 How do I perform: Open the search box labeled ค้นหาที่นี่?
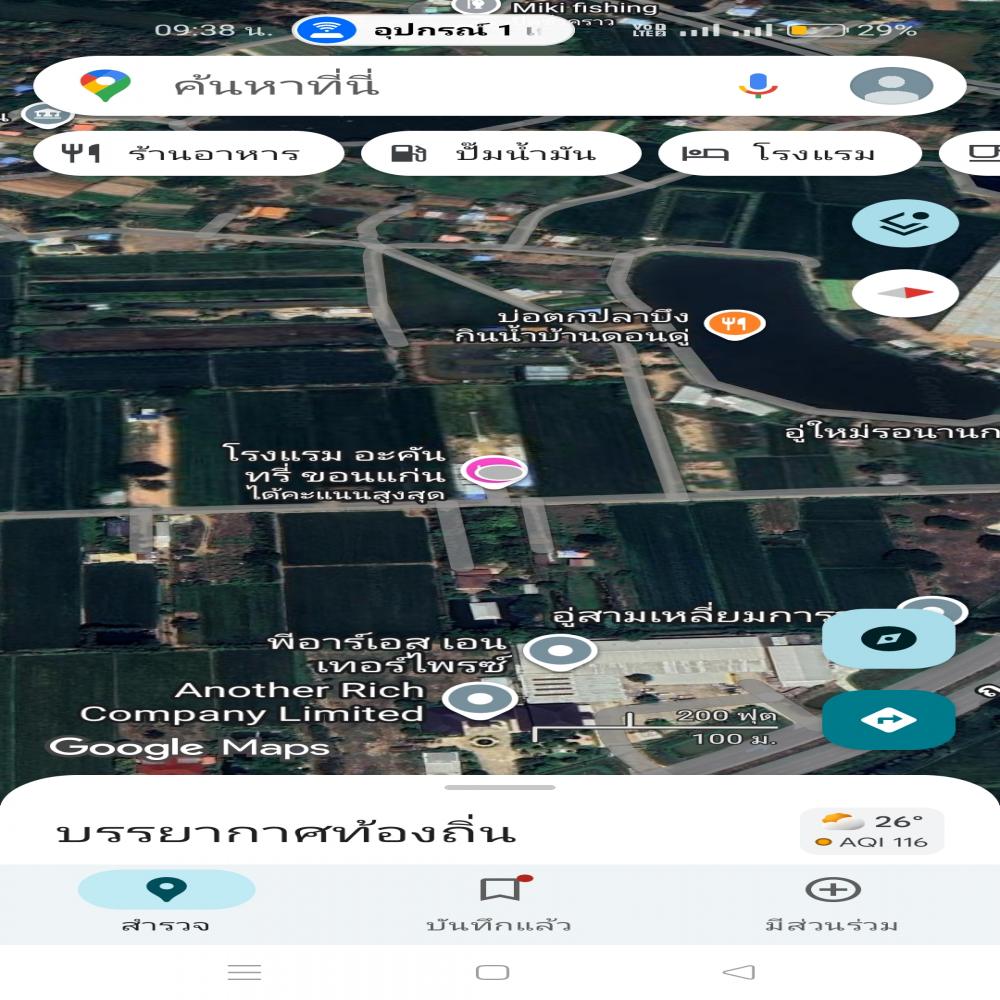pos(400,86)
